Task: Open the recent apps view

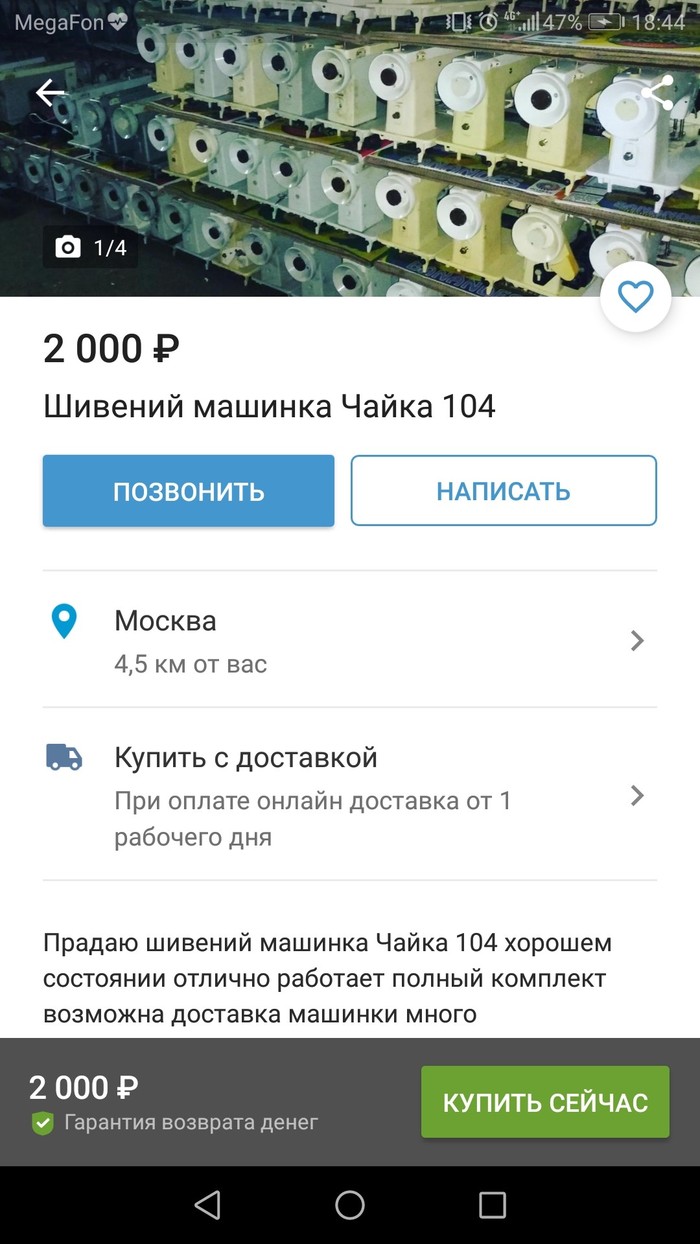Action: (x=492, y=1205)
